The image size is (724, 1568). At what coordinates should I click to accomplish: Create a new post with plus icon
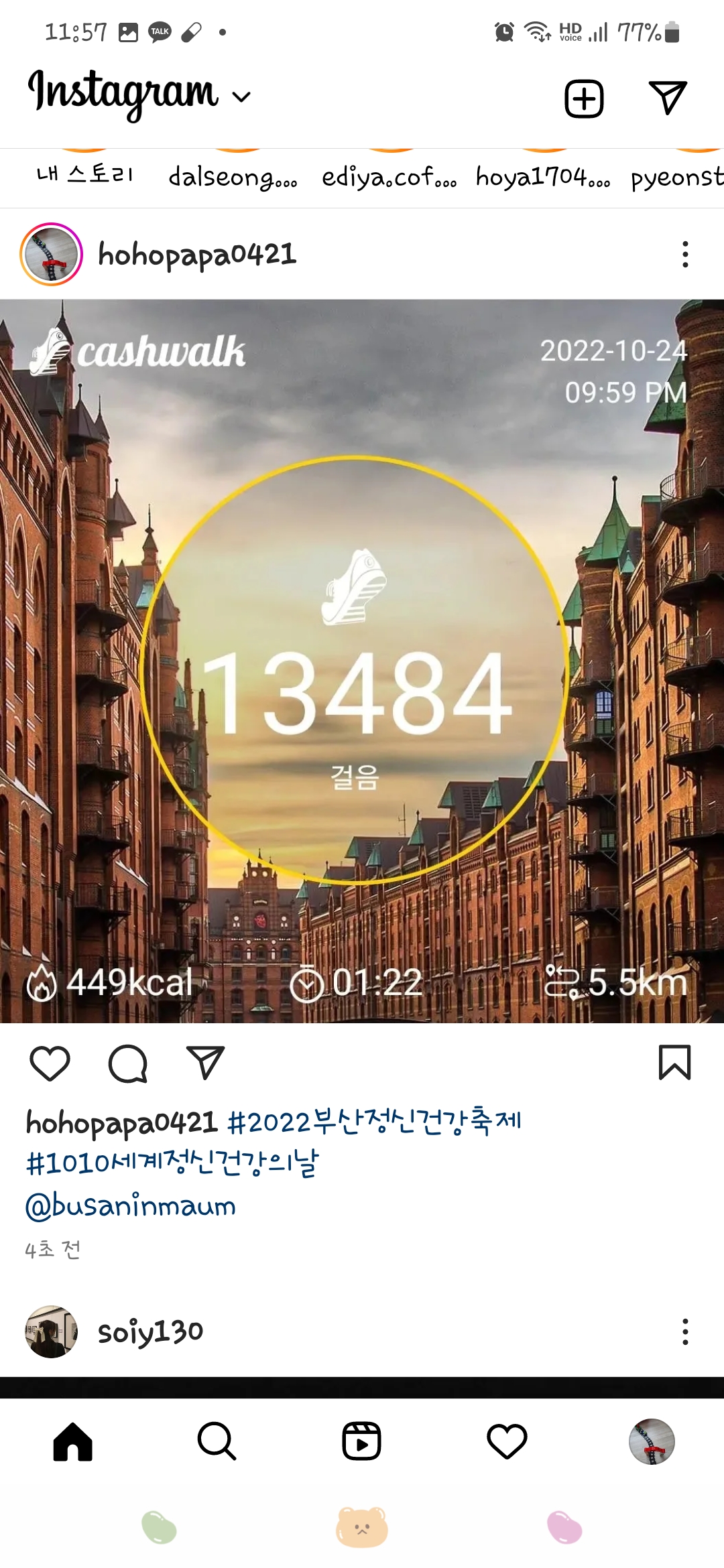tap(584, 99)
